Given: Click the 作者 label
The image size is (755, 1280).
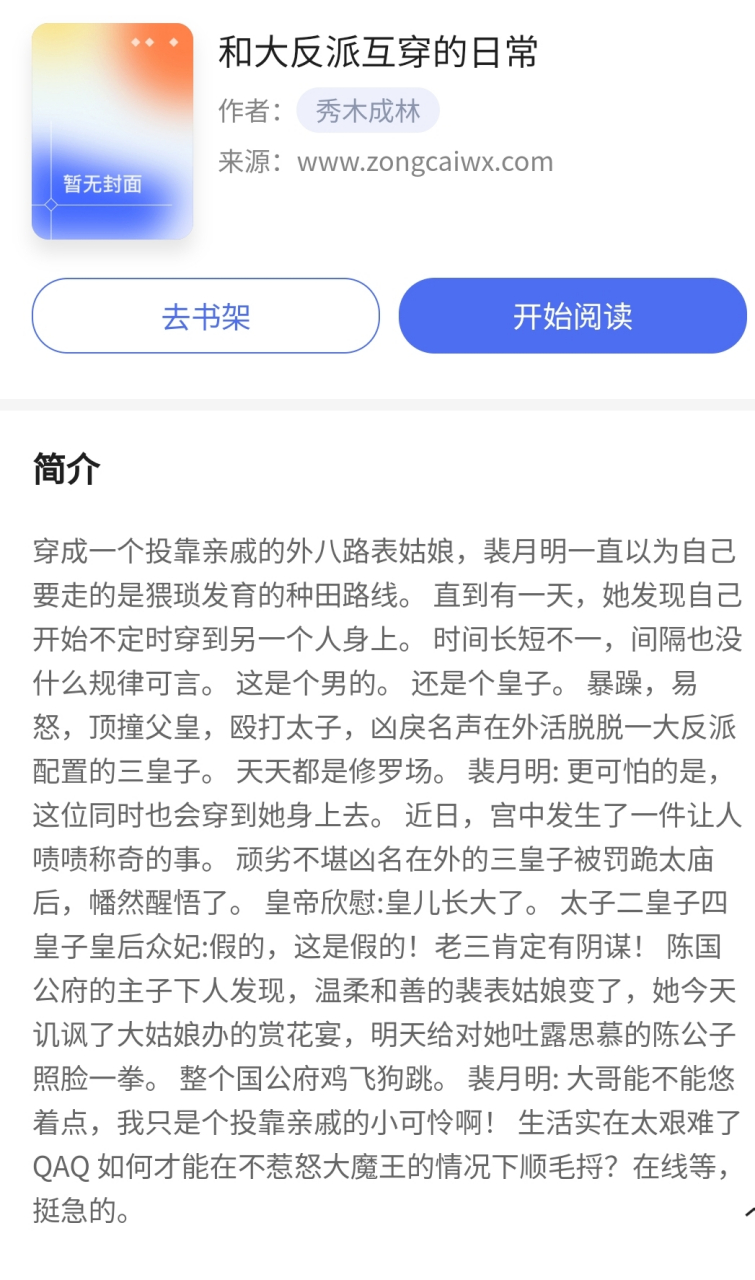Looking at the screenshot, I should click(x=246, y=110).
